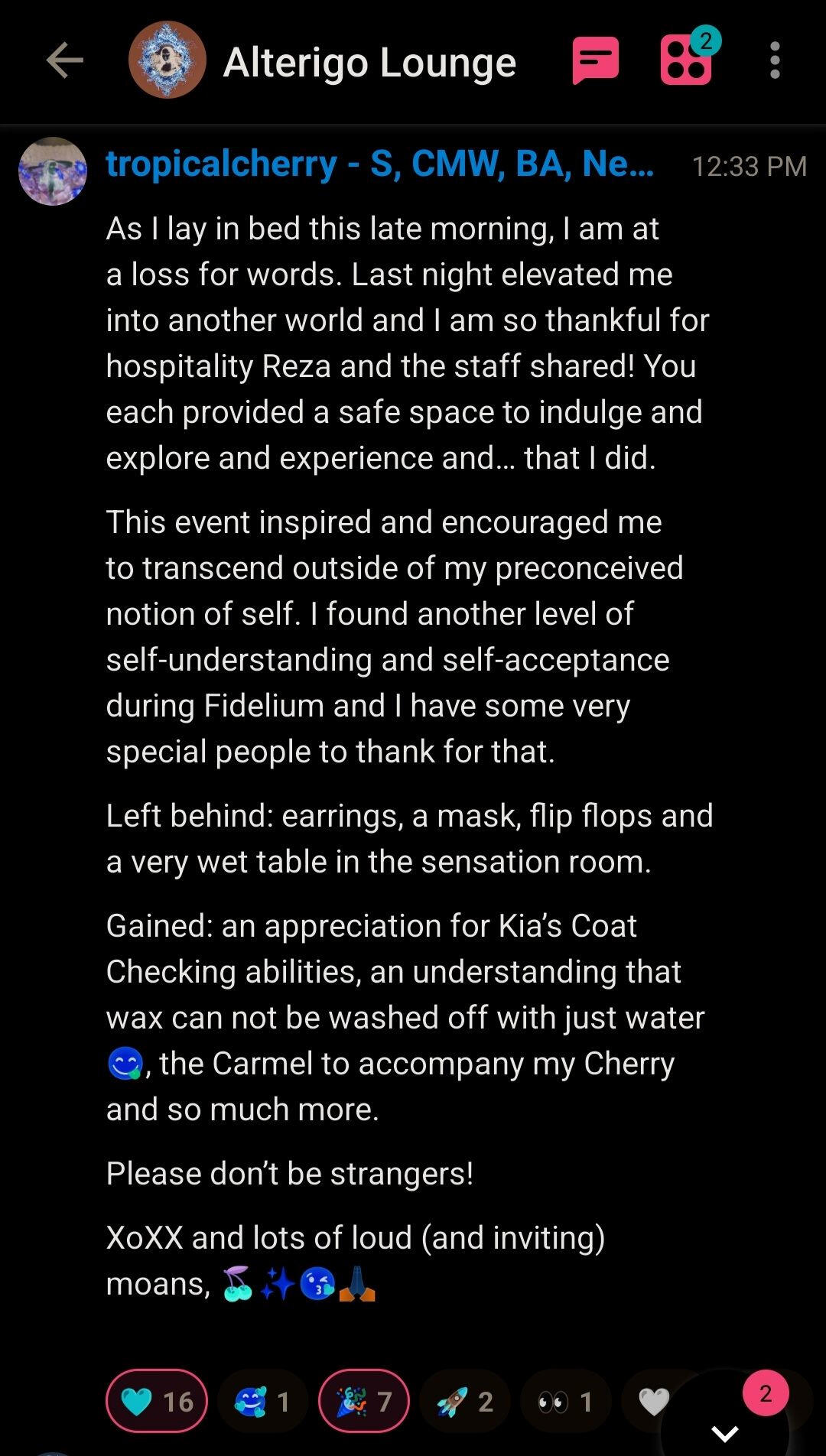Add a rocket reaction with 2
The height and width of the screenshot is (1456, 826).
pos(464,1402)
